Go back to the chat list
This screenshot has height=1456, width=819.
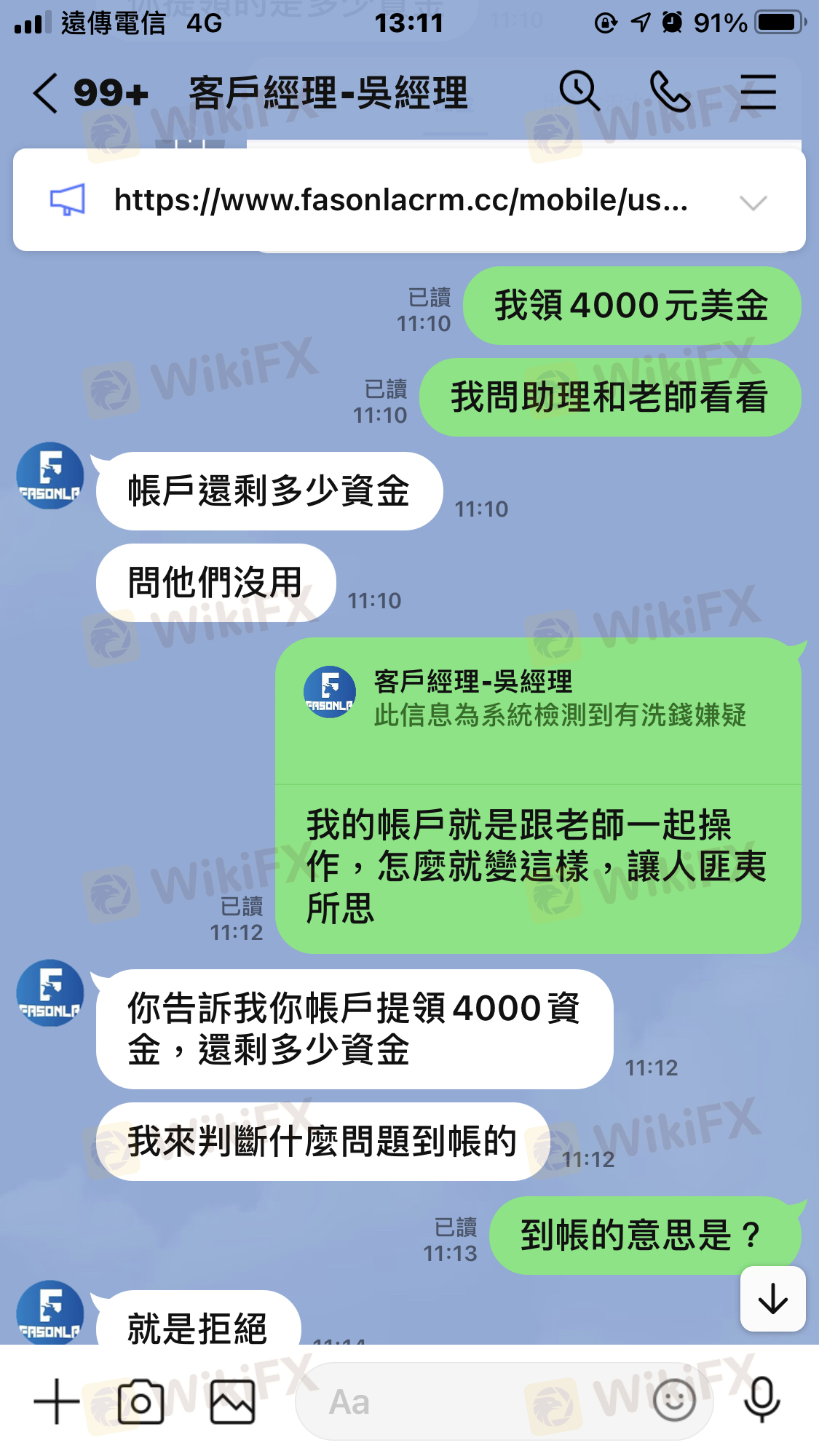click(45, 94)
